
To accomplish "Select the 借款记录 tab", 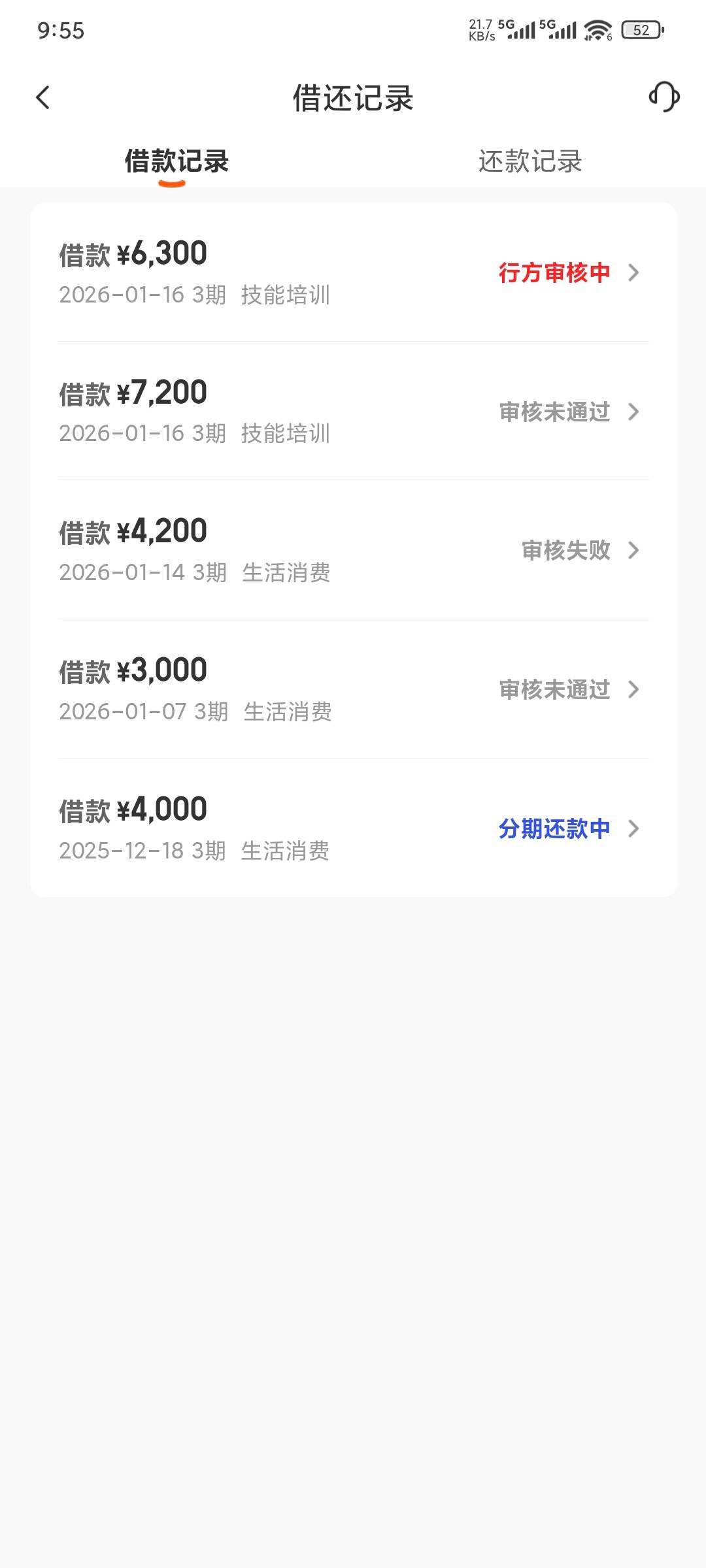I will [x=176, y=161].
